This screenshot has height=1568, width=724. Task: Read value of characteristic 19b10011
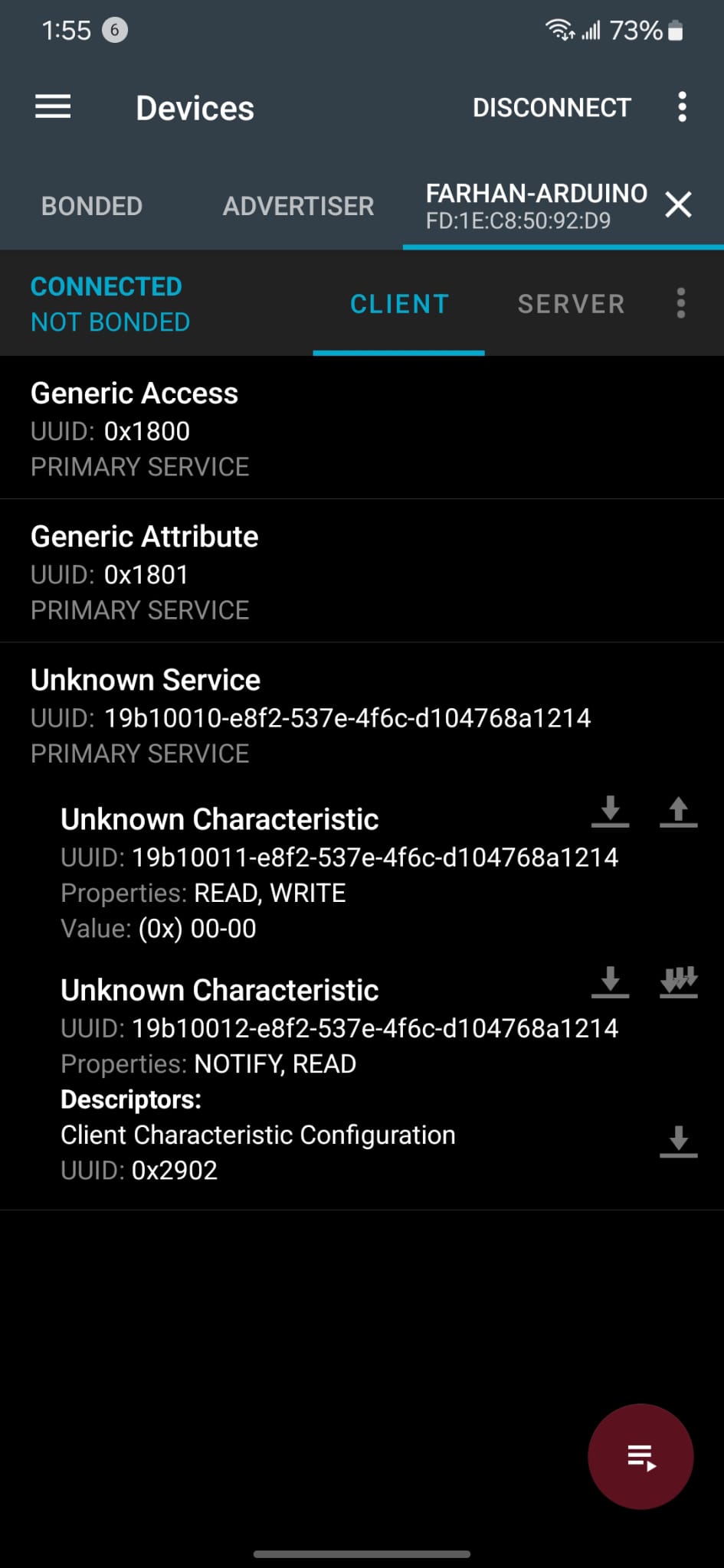[x=610, y=812]
